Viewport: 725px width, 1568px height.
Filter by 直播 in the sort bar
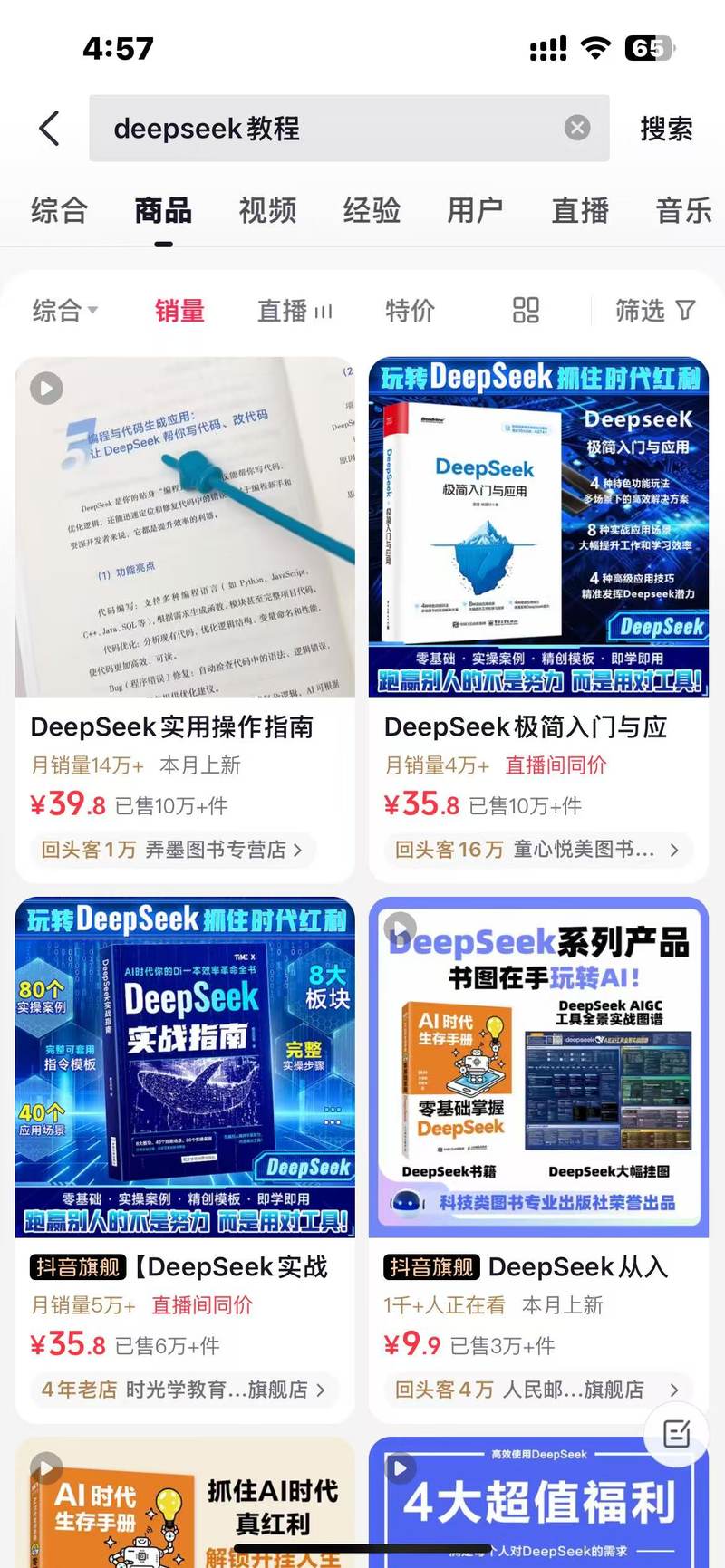(295, 311)
